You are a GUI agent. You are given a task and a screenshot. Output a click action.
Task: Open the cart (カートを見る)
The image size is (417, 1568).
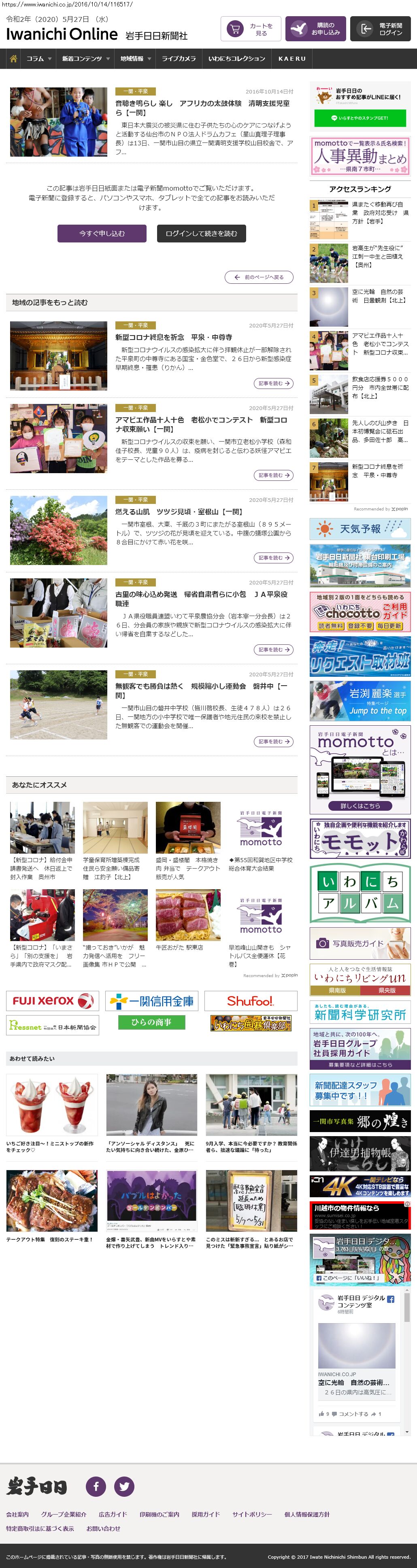(x=250, y=29)
